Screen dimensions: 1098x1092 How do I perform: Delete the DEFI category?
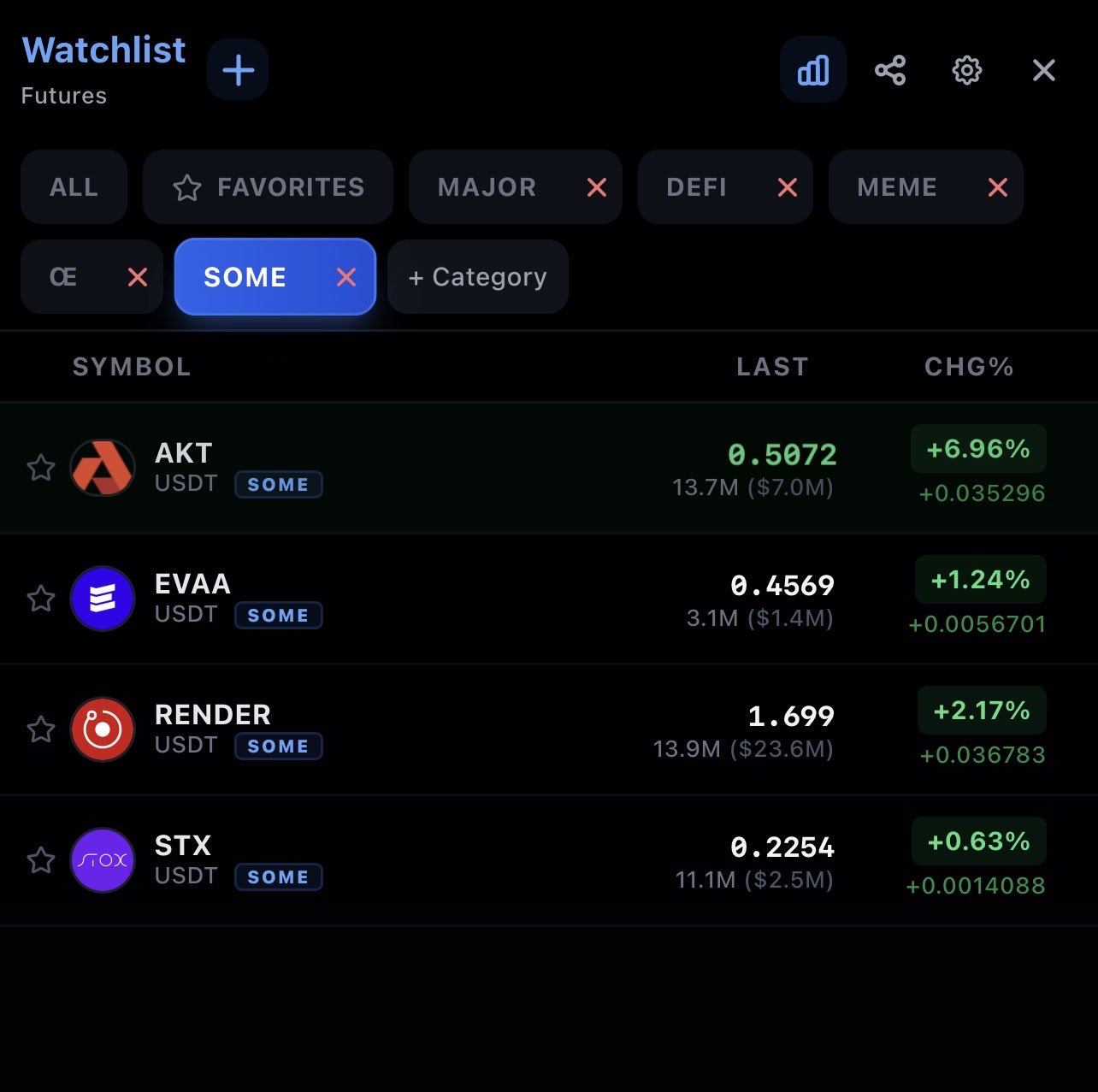tap(788, 187)
